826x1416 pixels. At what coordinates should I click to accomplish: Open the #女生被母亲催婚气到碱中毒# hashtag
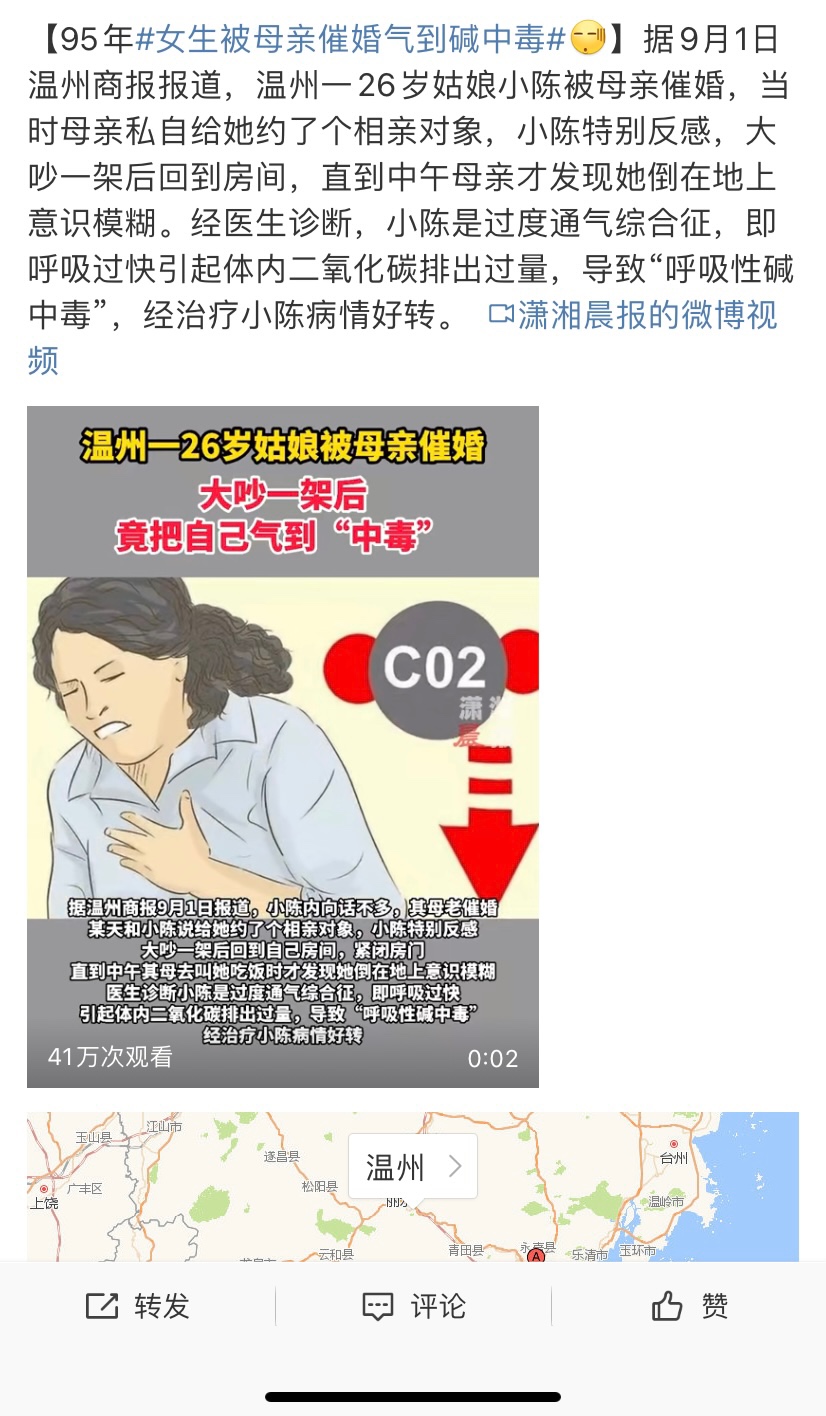tap(350, 40)
